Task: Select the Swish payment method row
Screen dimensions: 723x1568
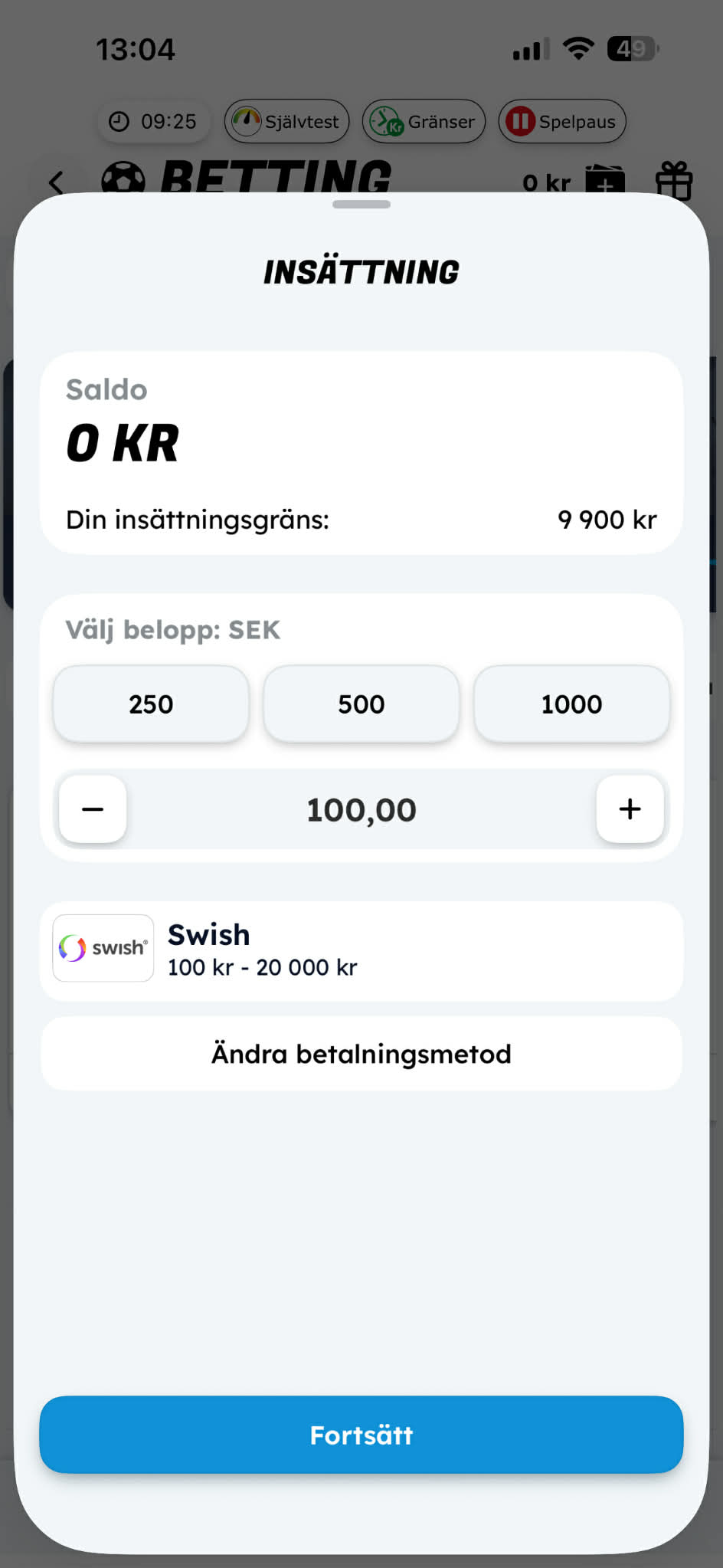Action: pos(361,950)
